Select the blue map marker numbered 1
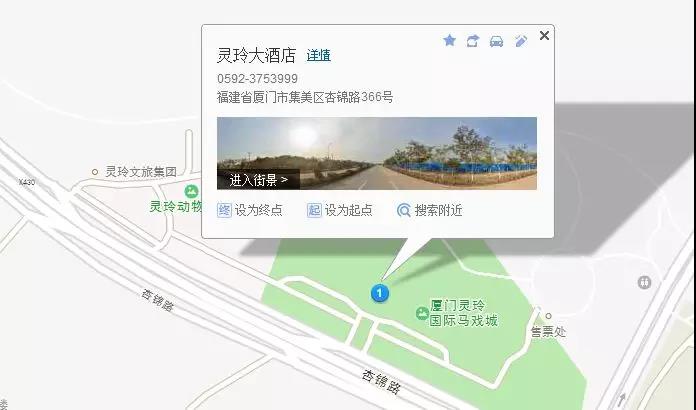The height and width of the screenshot is (410, 696). coord(379,293)
